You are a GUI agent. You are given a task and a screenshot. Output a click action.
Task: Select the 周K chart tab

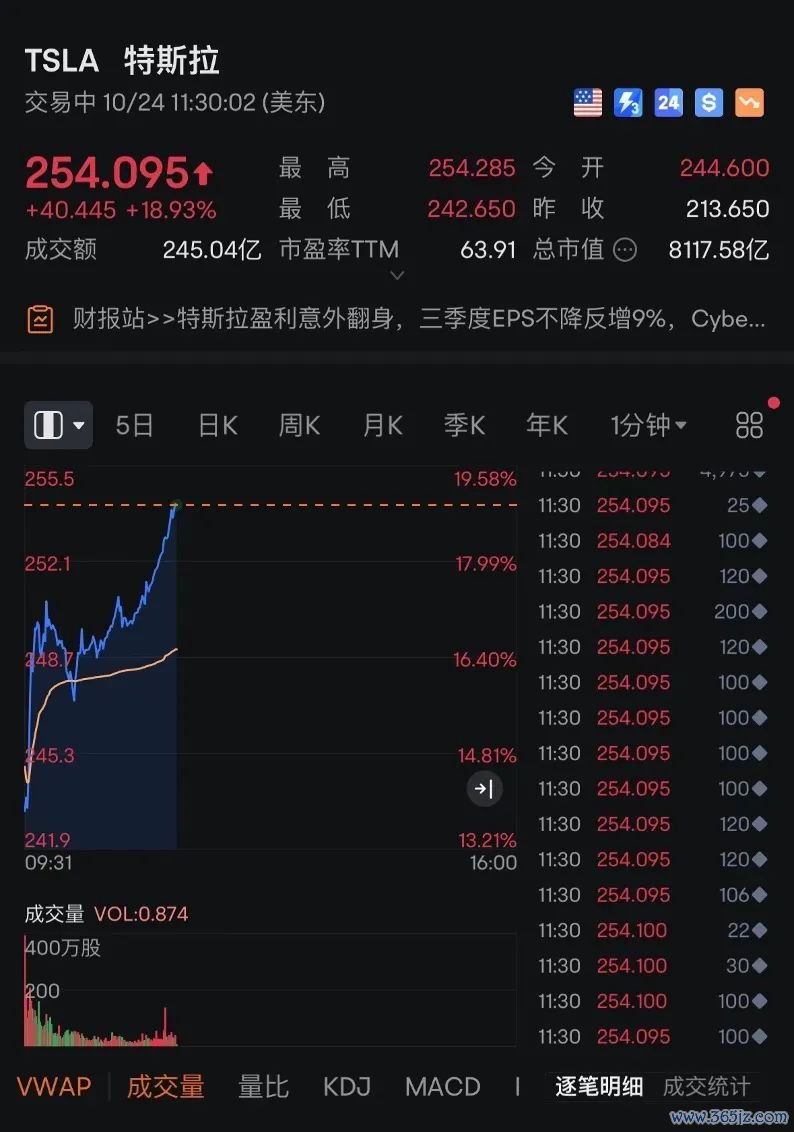pos(299,425)
